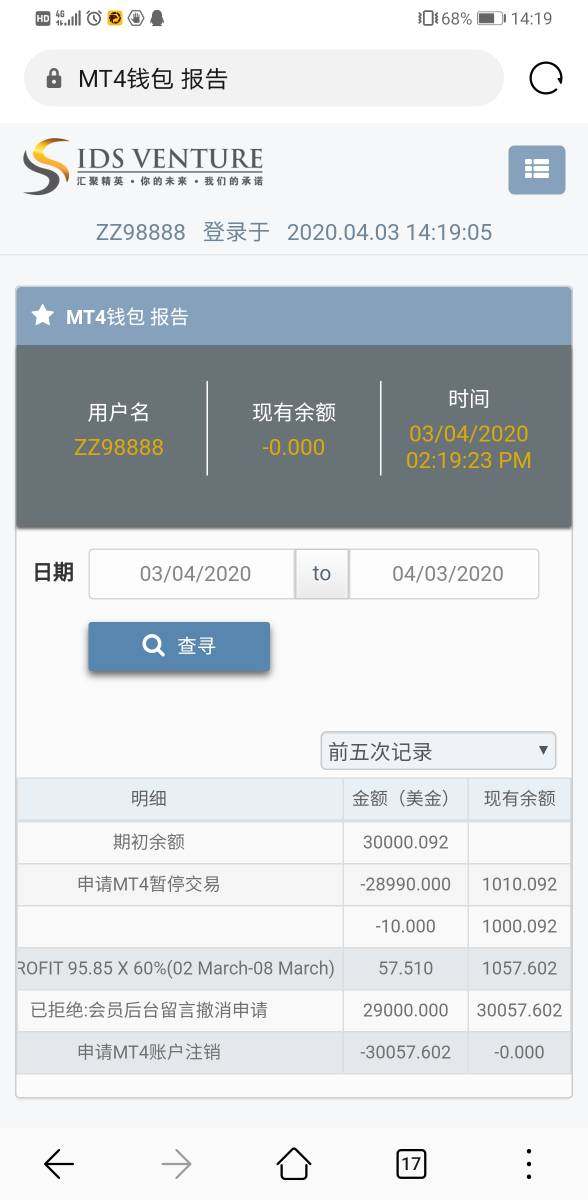Expand the 前五次记录 dropdown
This screenshot has width=588, height=1200.
438,751
